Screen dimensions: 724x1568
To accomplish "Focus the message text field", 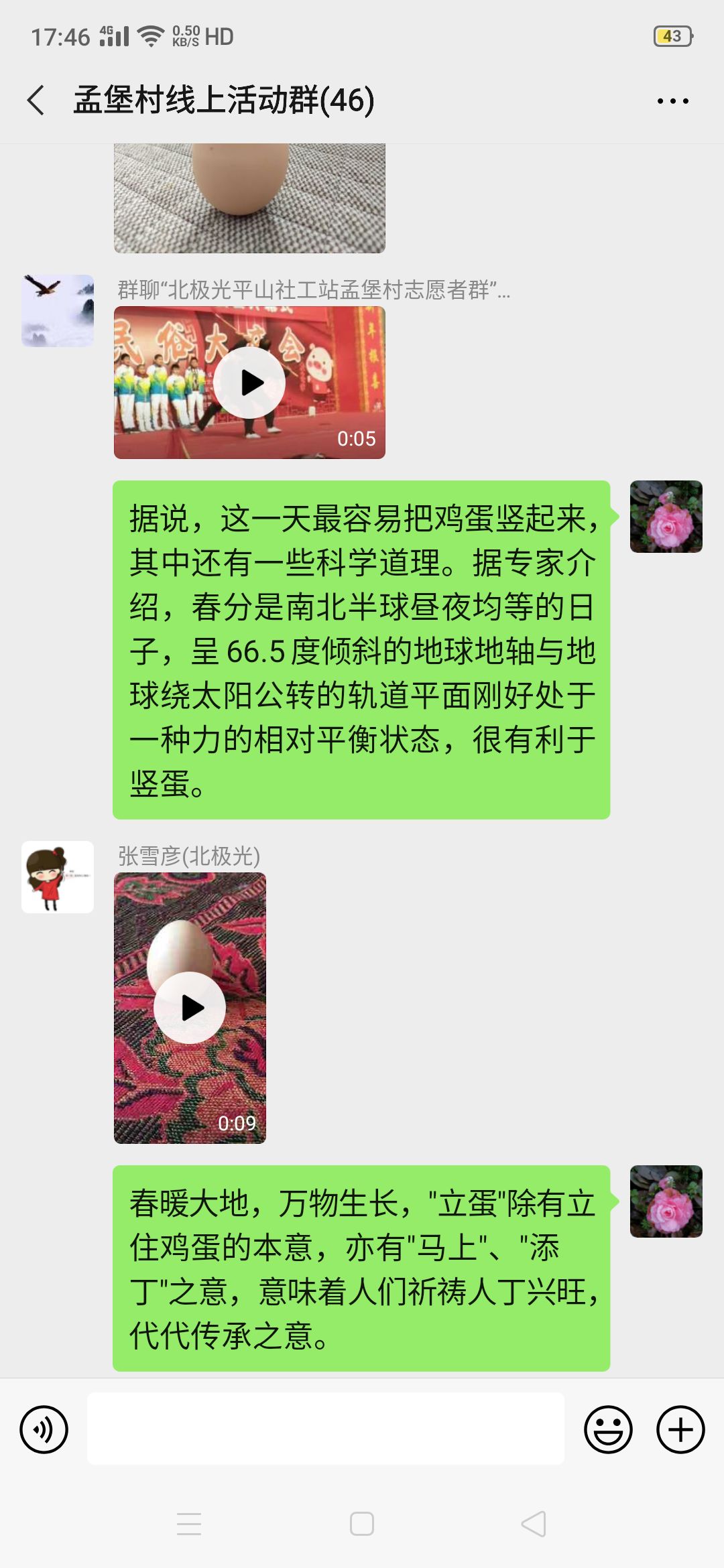I will [325, 1429].
